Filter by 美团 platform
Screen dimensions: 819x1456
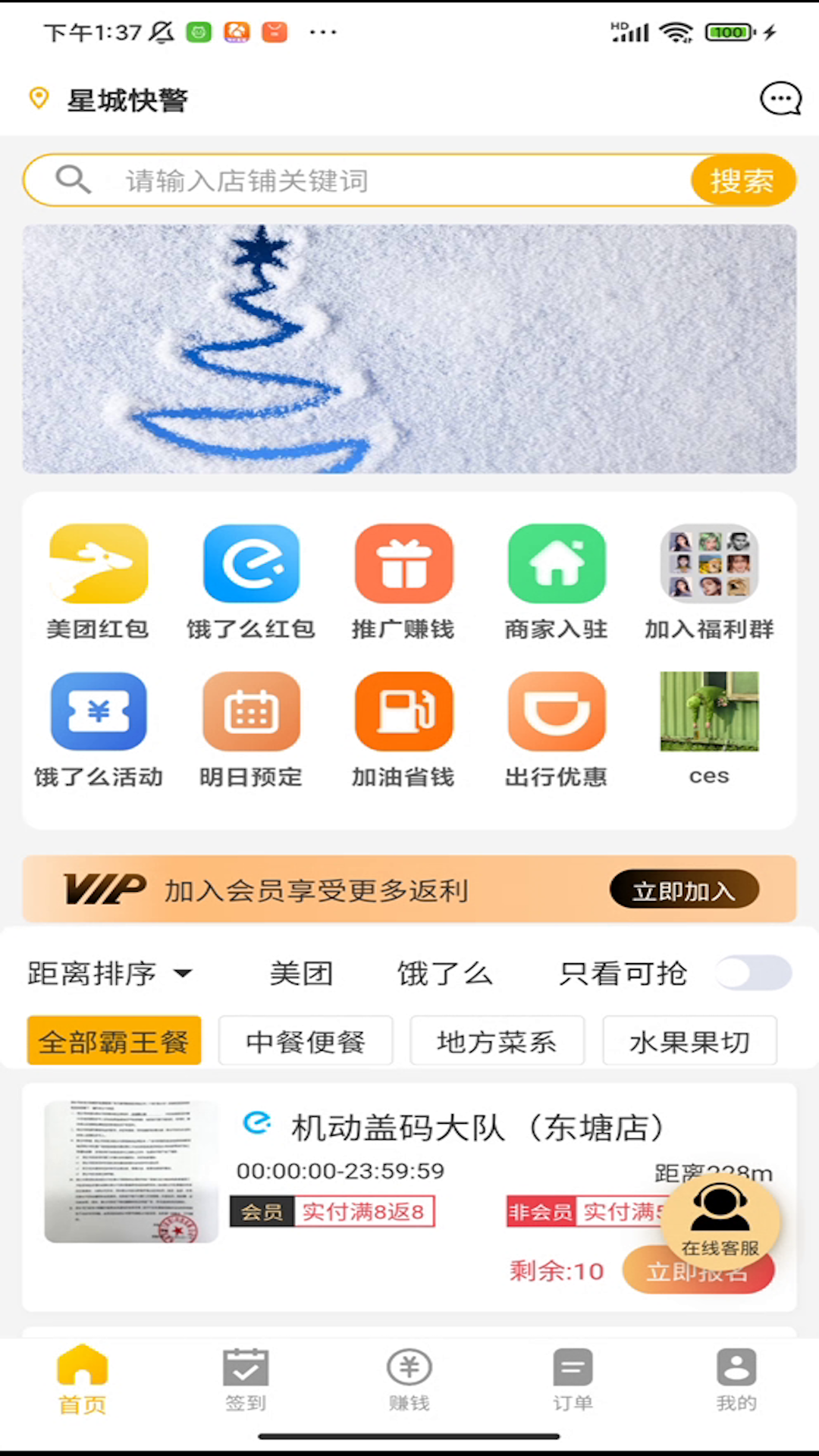(301, 974)
